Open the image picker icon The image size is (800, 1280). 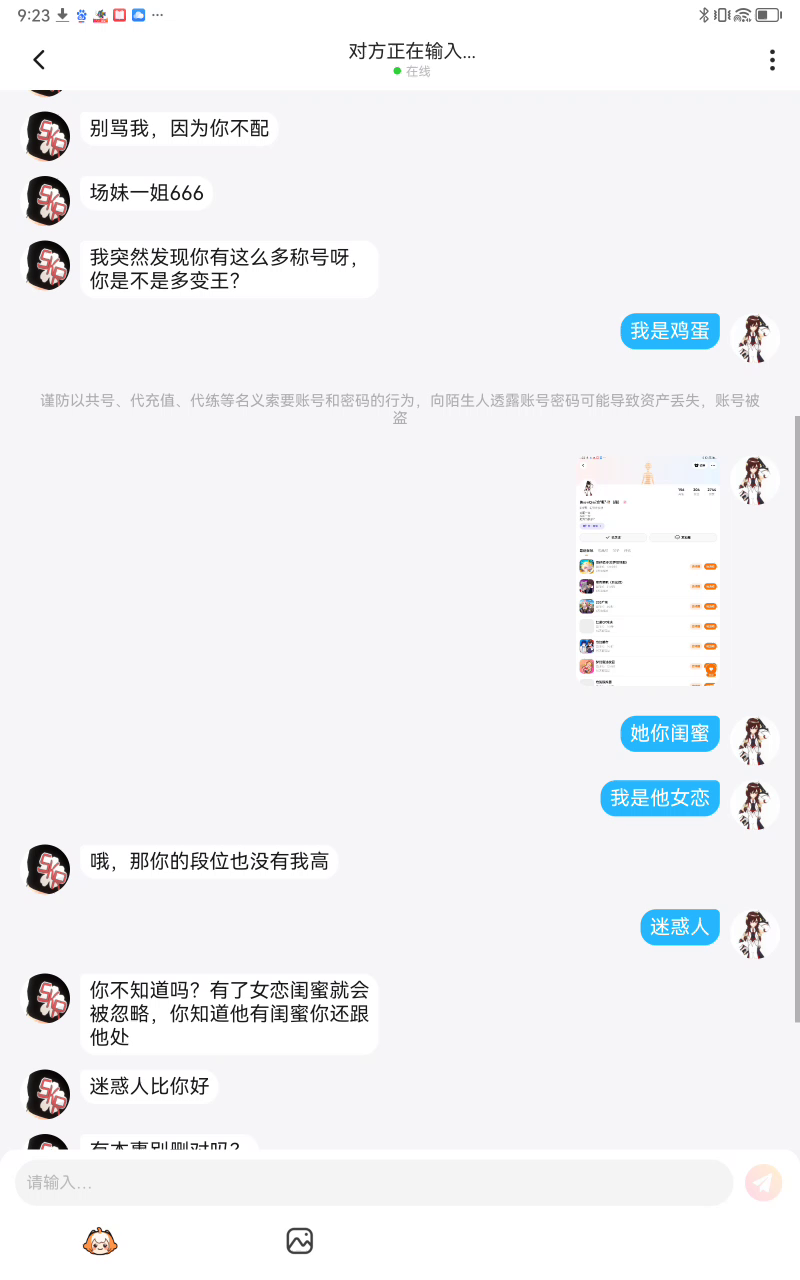300,1241
